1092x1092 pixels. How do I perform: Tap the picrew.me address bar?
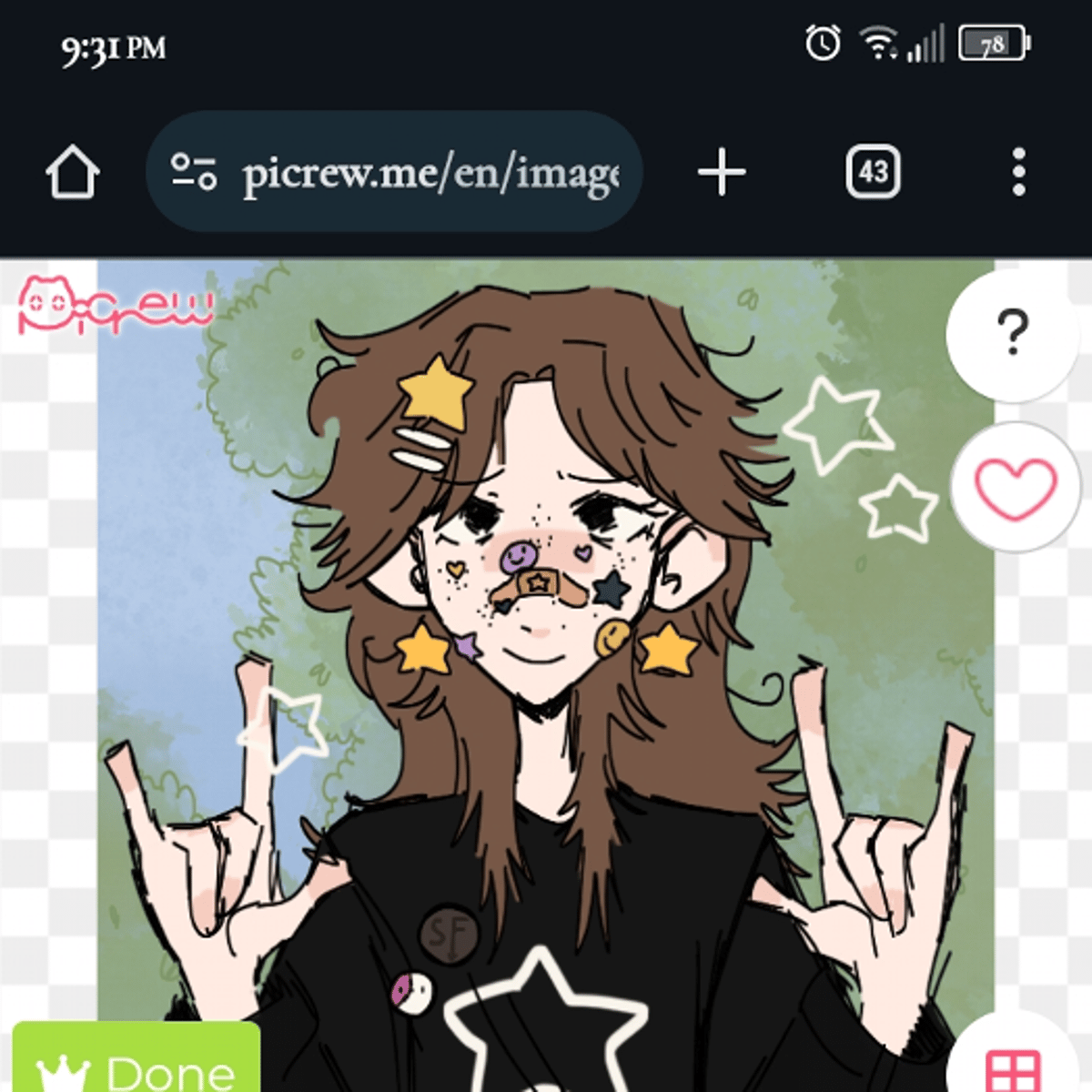[430, 172]
